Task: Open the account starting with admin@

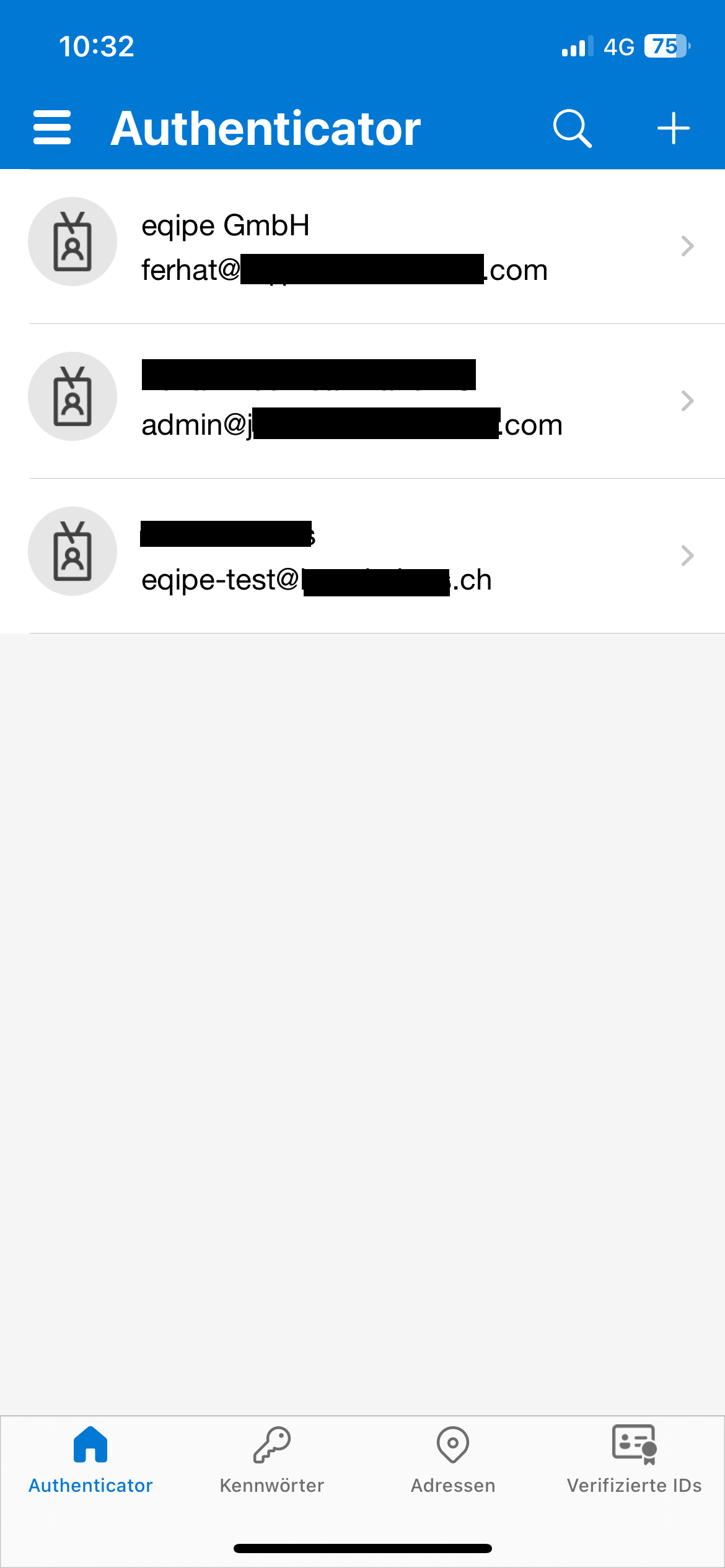Action: [362, 401]
